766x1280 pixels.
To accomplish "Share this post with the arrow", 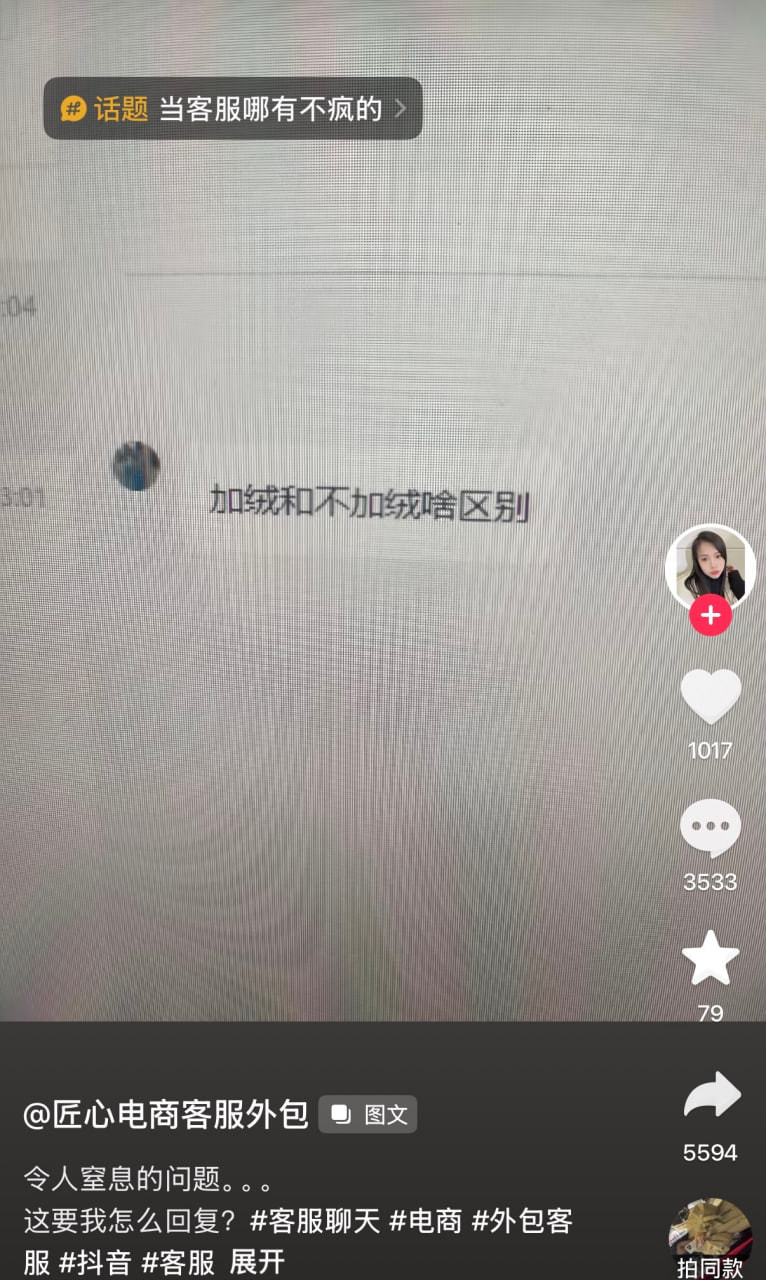I will pos(711,1096).
